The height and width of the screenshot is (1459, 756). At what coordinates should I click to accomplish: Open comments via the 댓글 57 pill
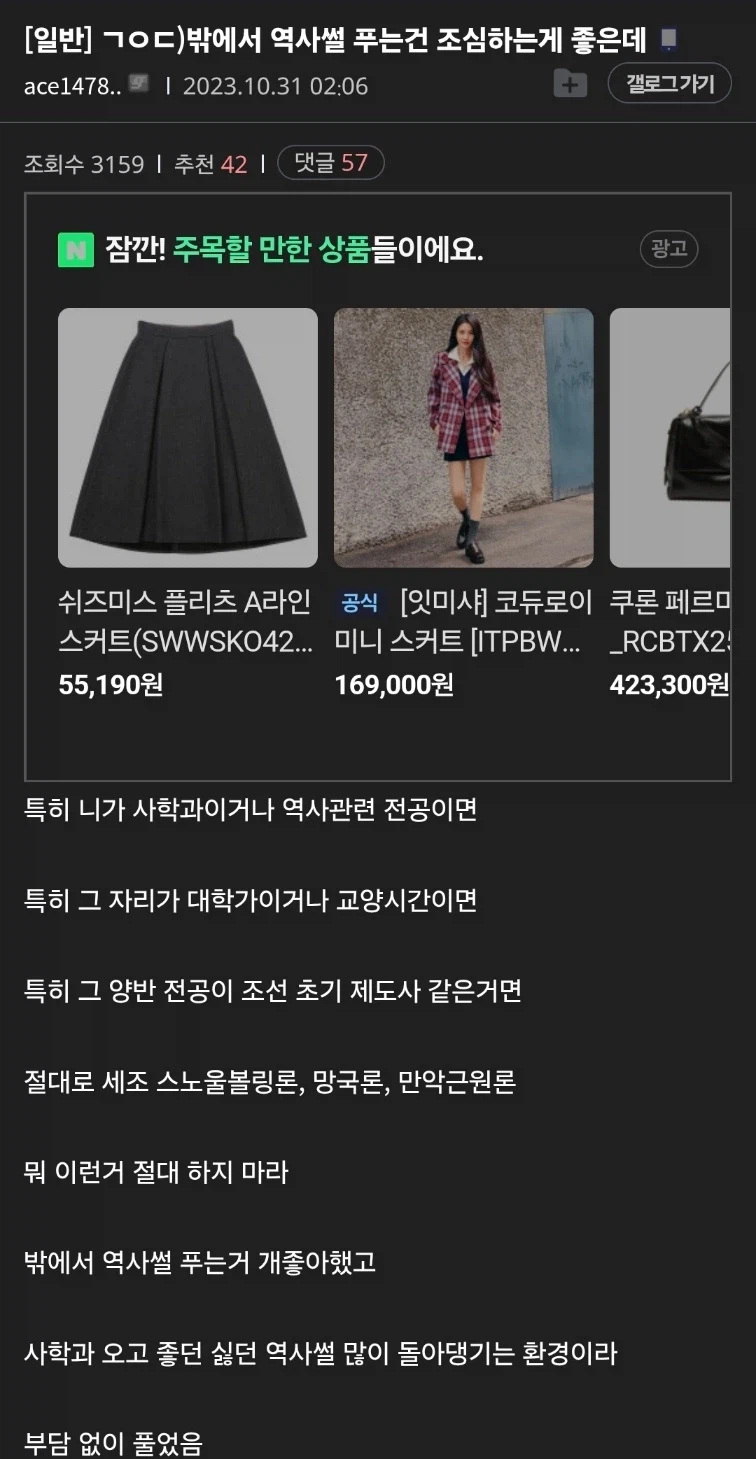(330, 163)
